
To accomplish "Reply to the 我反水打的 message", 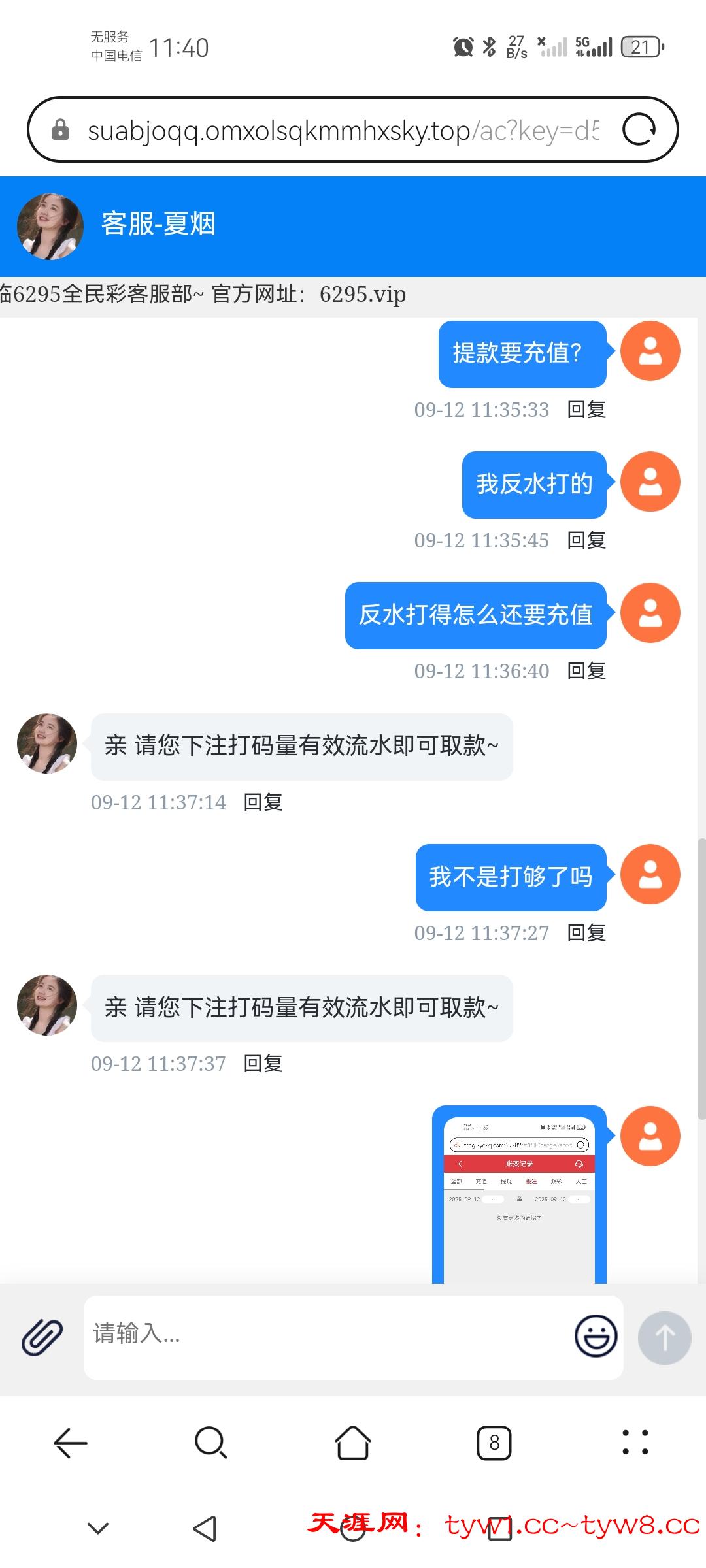I will coord(586,540).
